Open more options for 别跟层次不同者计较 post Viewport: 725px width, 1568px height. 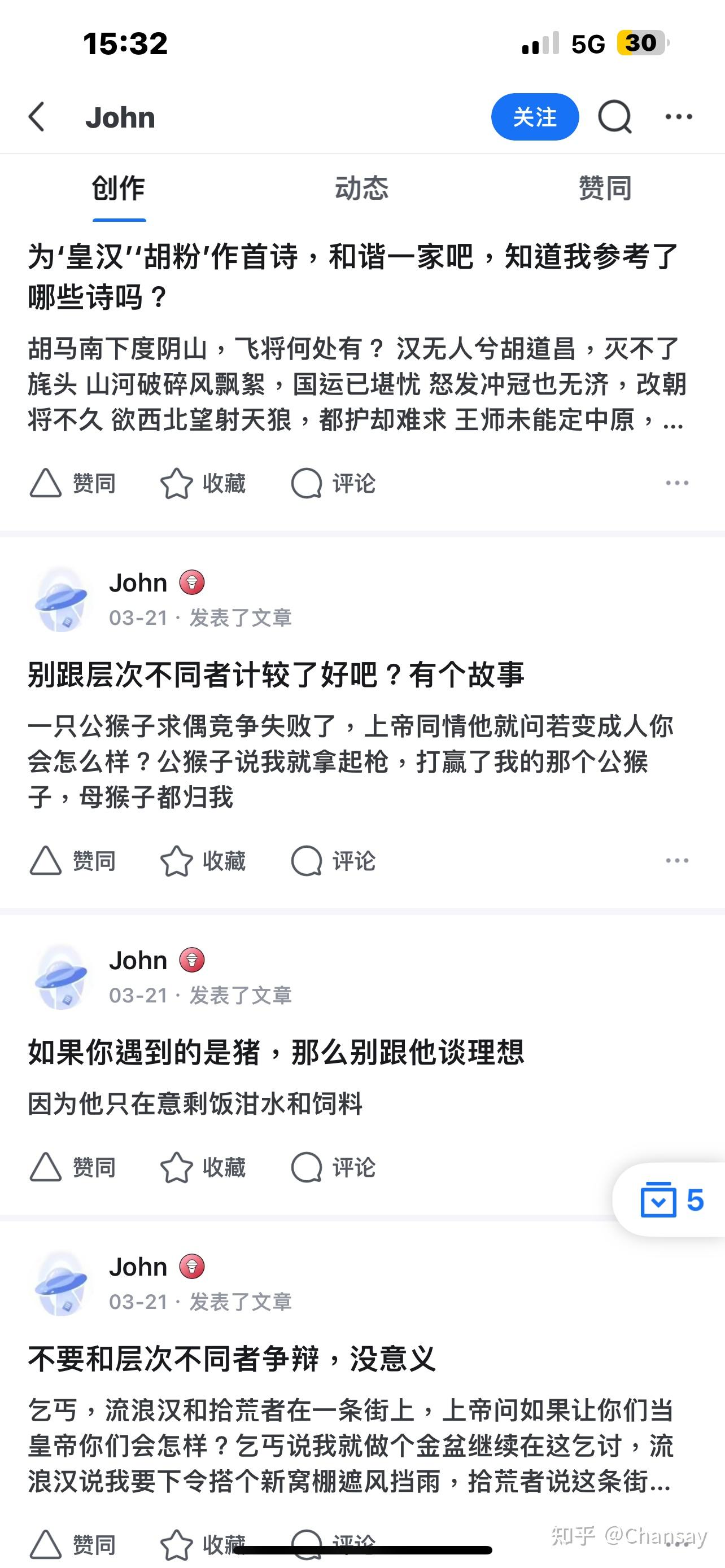pyautogui.click(x=677, y=861)
